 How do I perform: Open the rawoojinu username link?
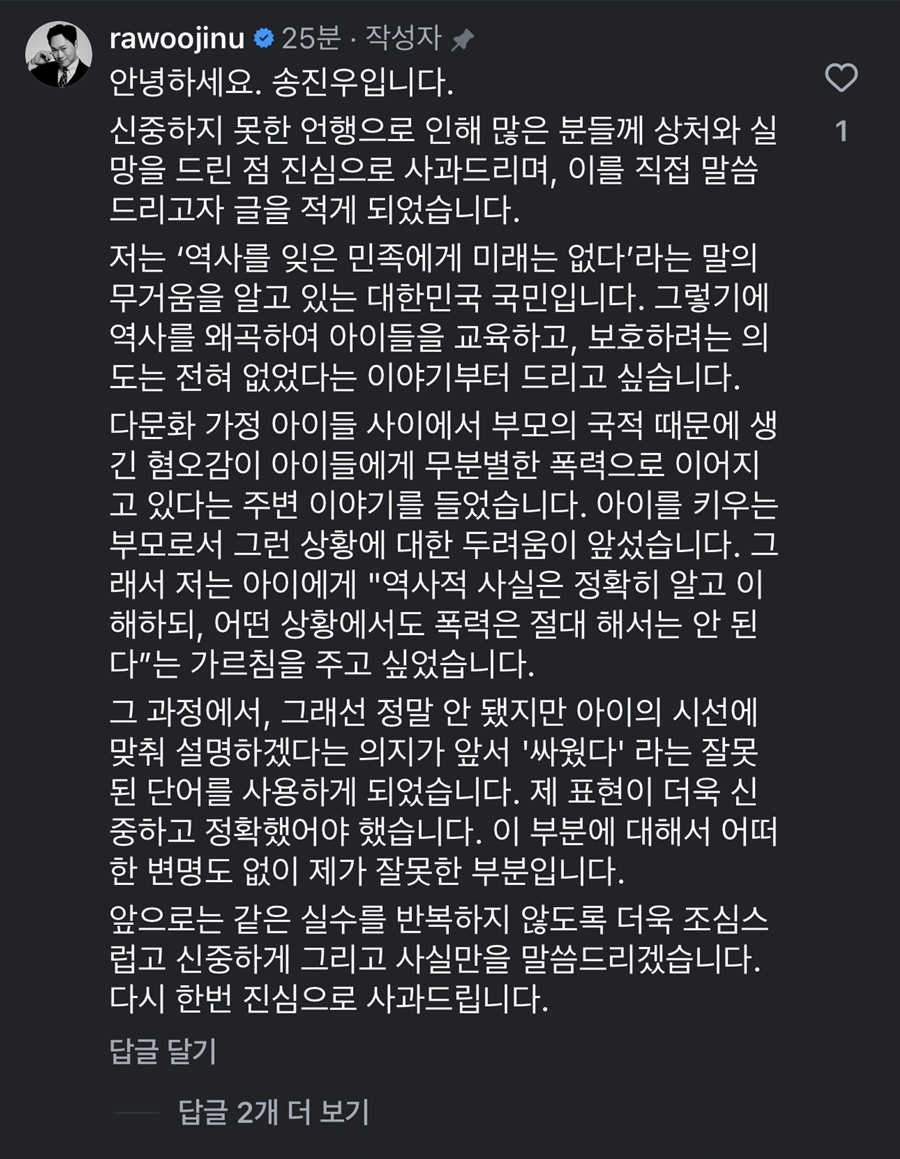(x=180, y=40)
